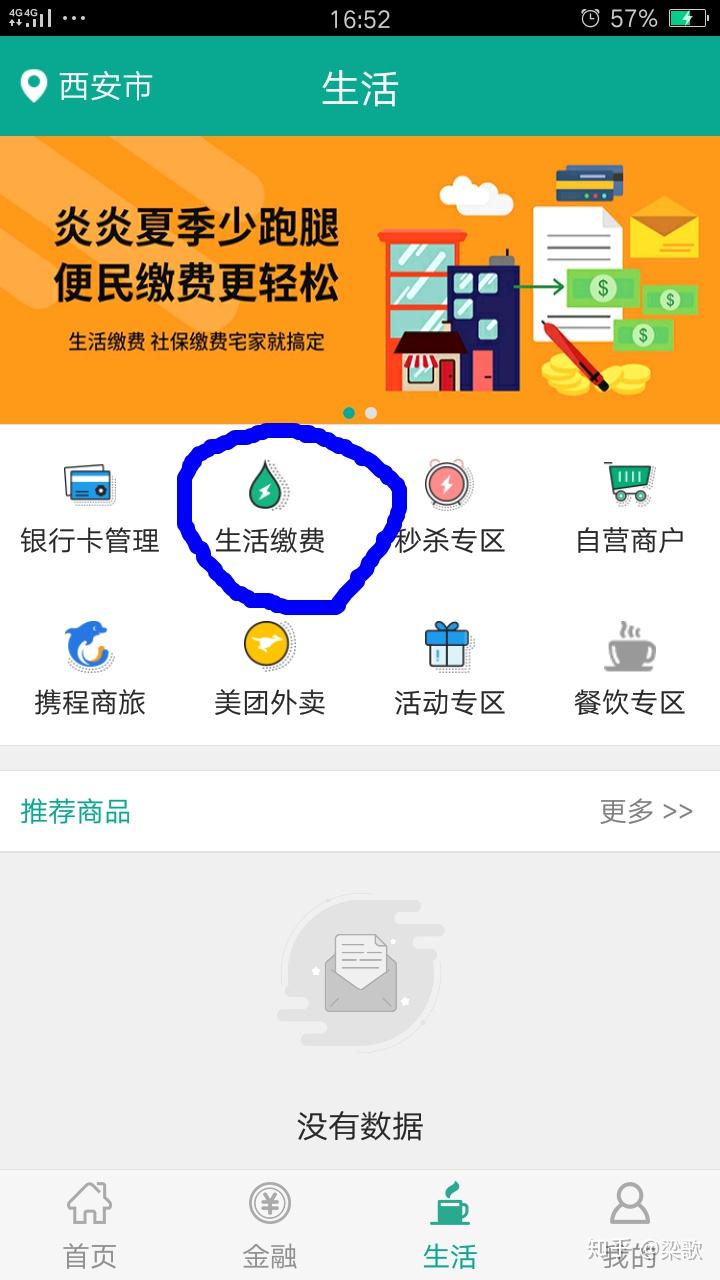Tap the battery indicator in status bar
The height and width of the screenshot is (1280, 720).
pos(690,16)
